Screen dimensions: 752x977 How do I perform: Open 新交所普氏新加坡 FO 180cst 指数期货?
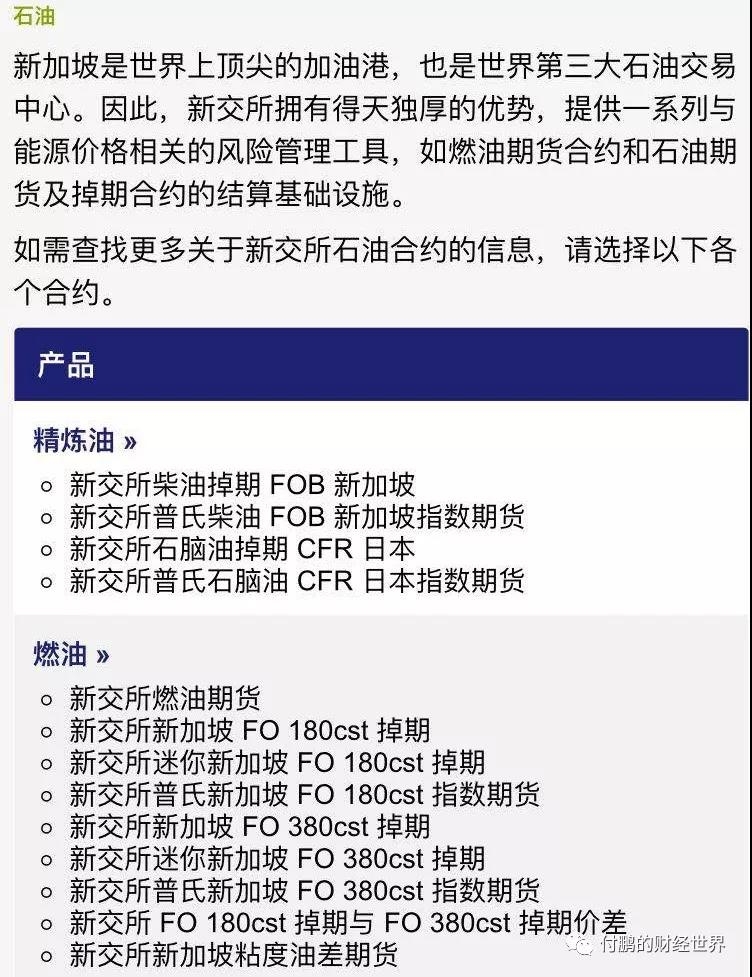[304, 795]
